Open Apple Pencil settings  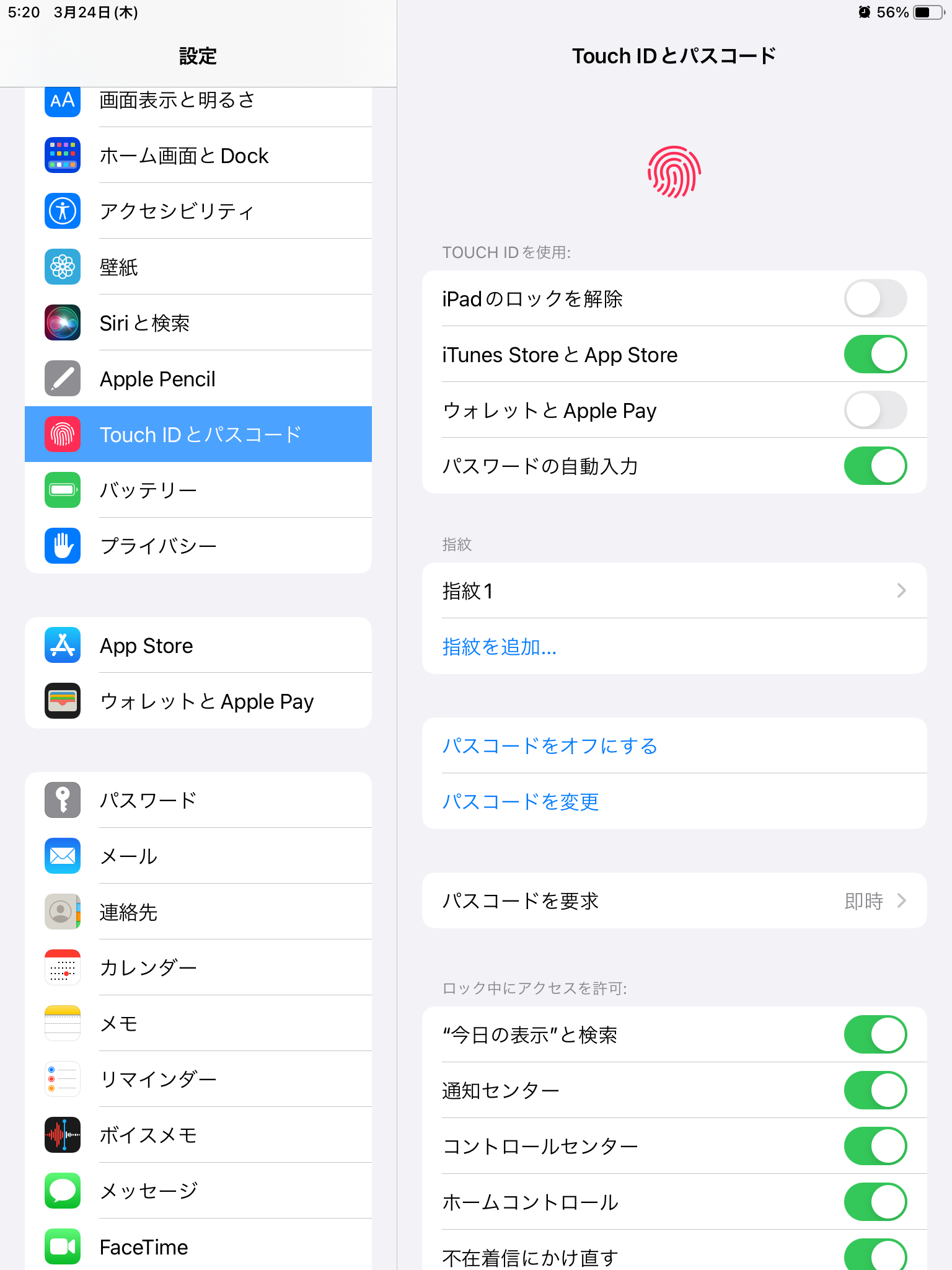pos(198,379)
